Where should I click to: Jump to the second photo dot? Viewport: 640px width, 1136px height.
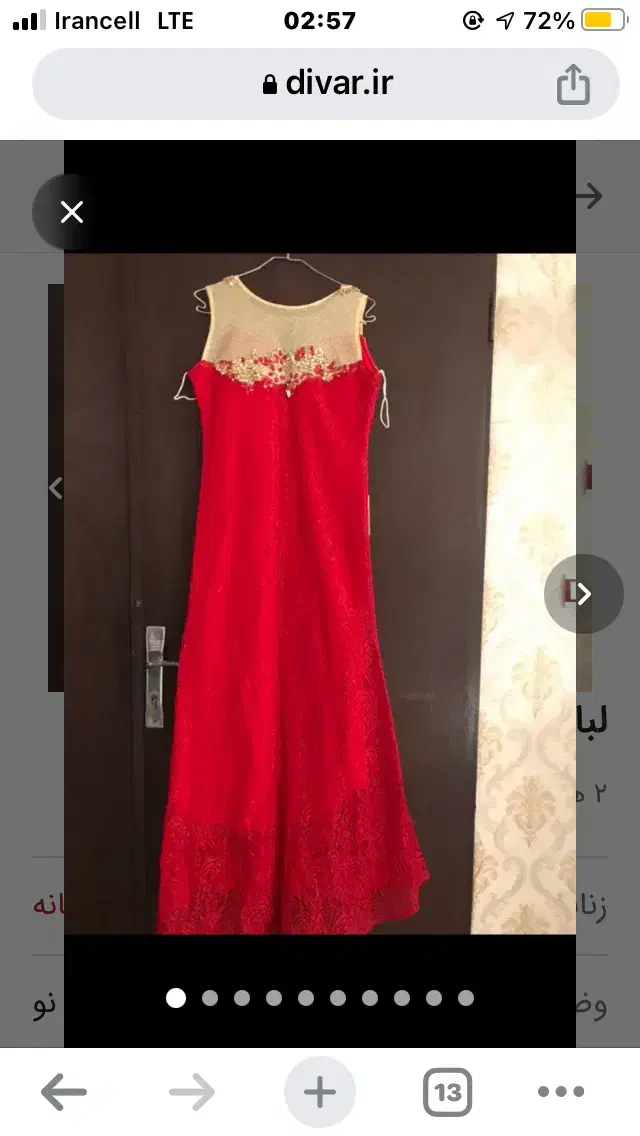pyautogui.click(x=209, y=997)
